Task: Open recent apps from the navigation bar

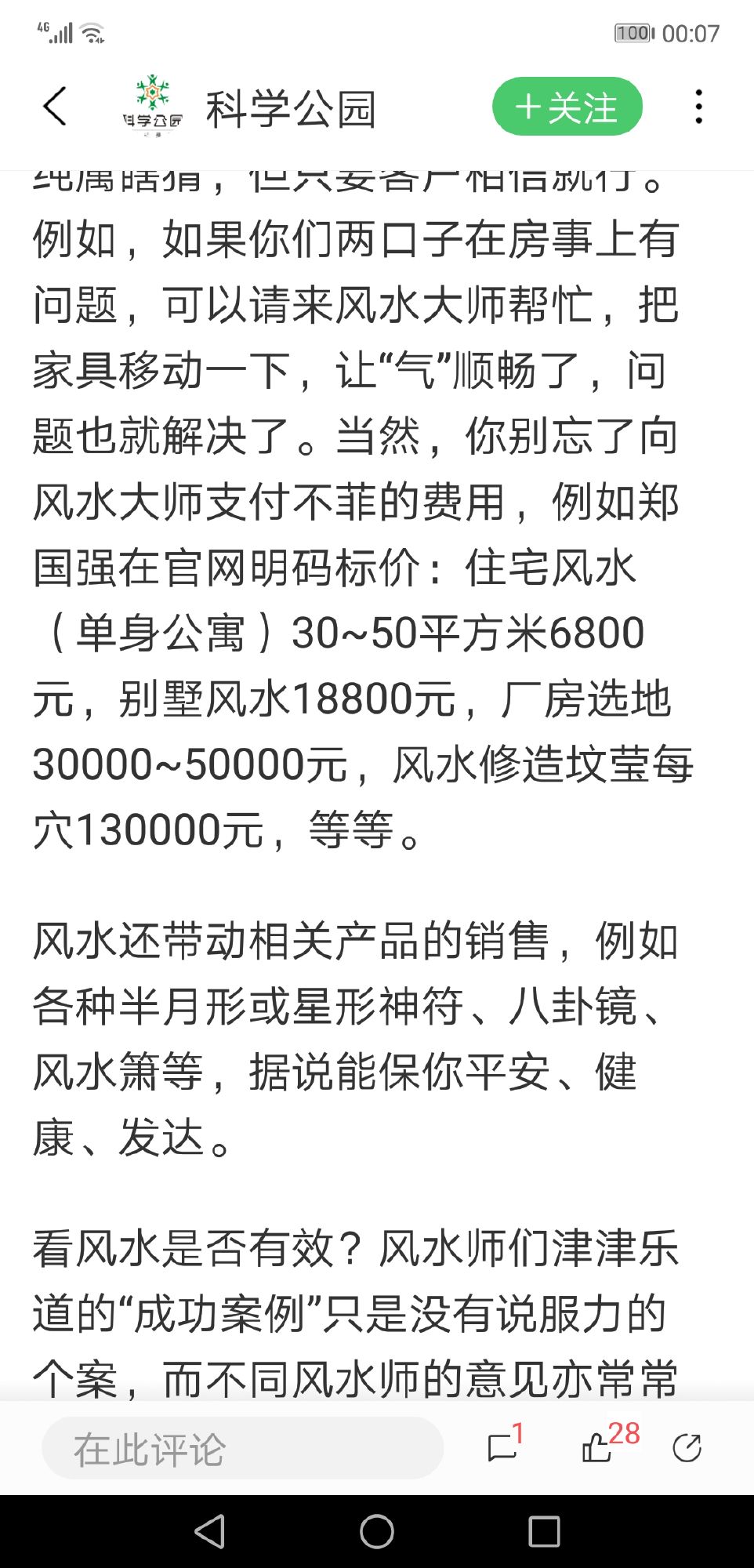Action: pos(544,1531)
